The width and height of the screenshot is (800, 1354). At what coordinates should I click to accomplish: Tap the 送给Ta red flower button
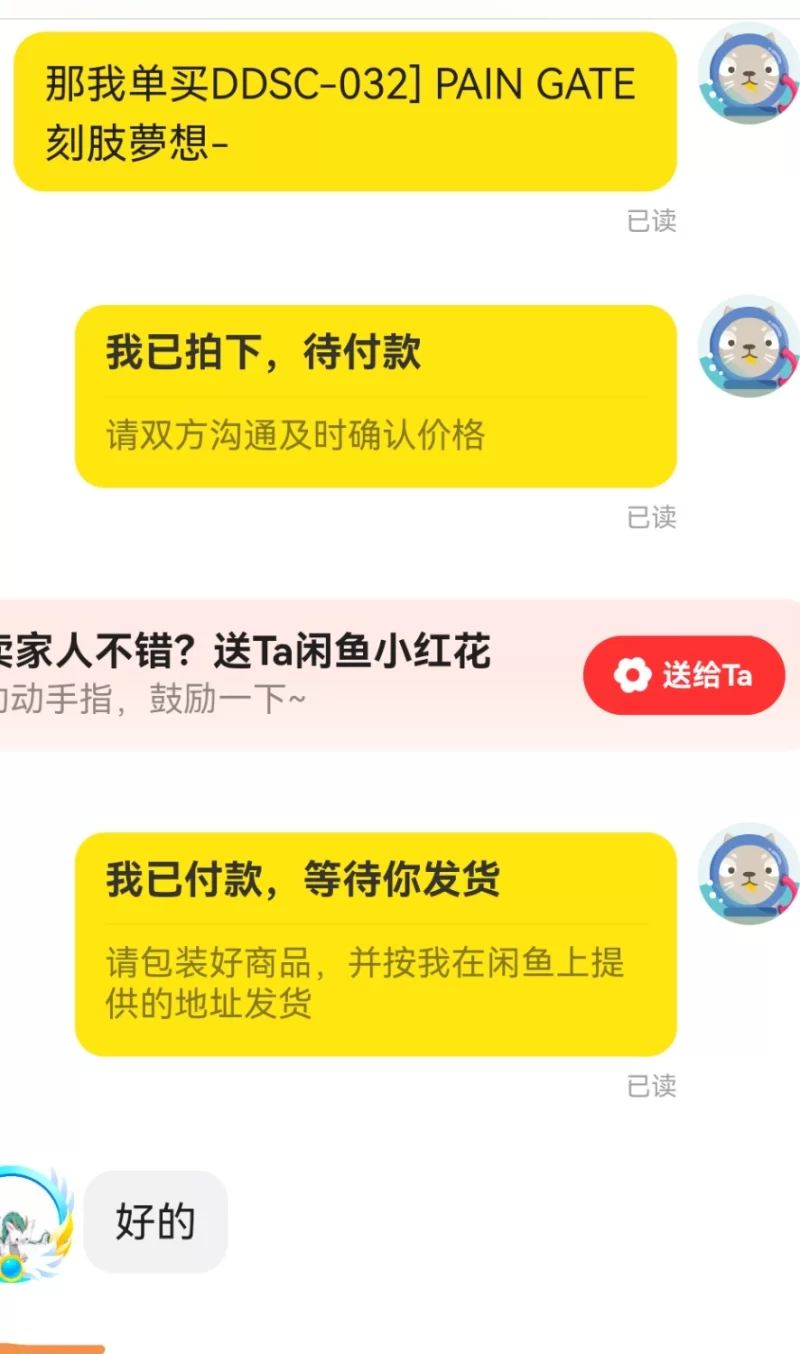(x=684, y=675)
